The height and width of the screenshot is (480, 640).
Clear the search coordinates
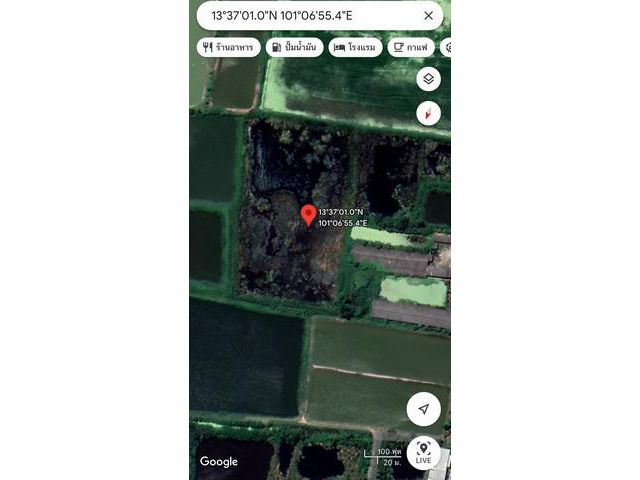428,16
